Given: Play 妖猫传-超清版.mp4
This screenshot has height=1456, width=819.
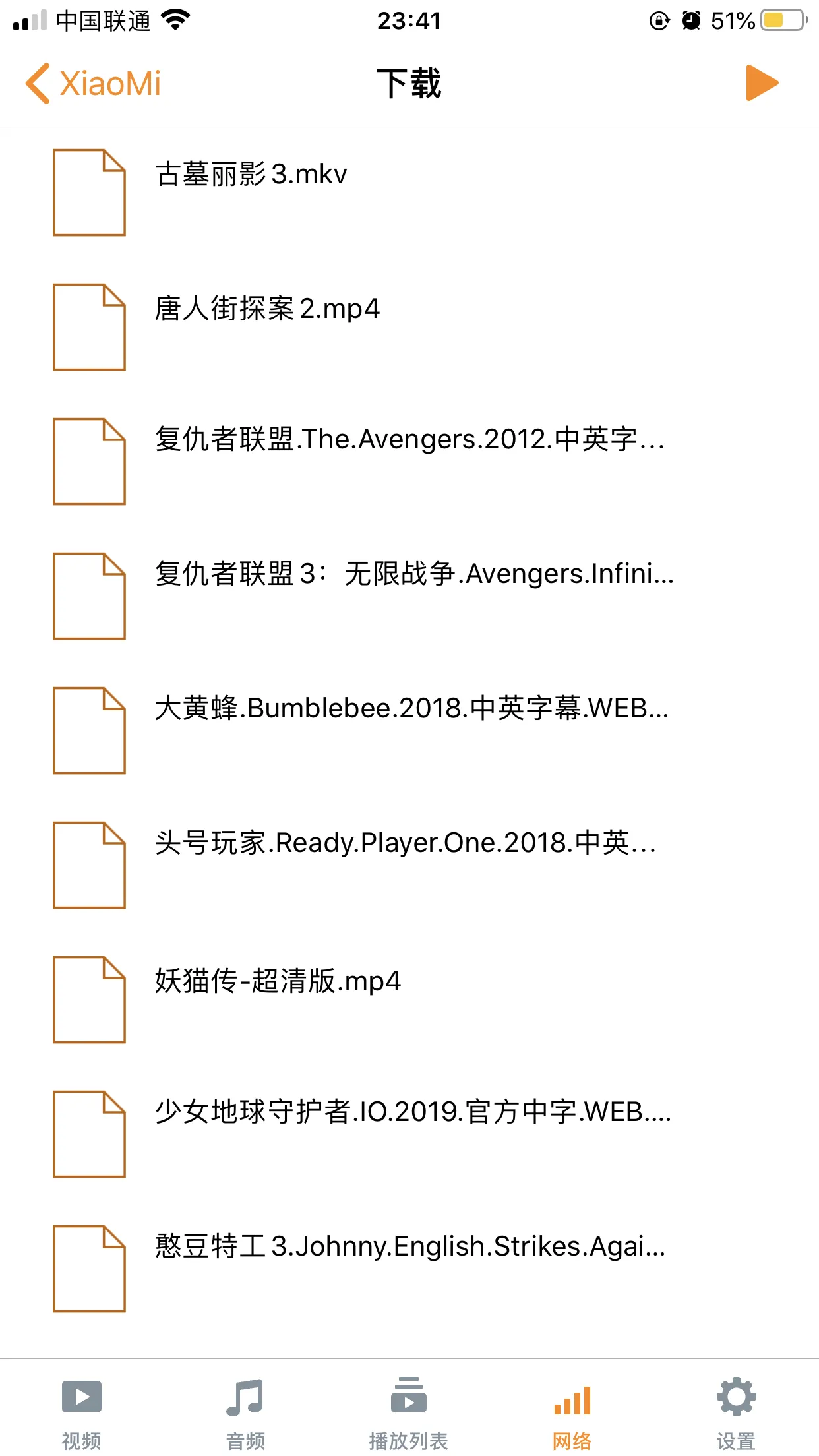Looking at the screenshot, I should 278,981.
